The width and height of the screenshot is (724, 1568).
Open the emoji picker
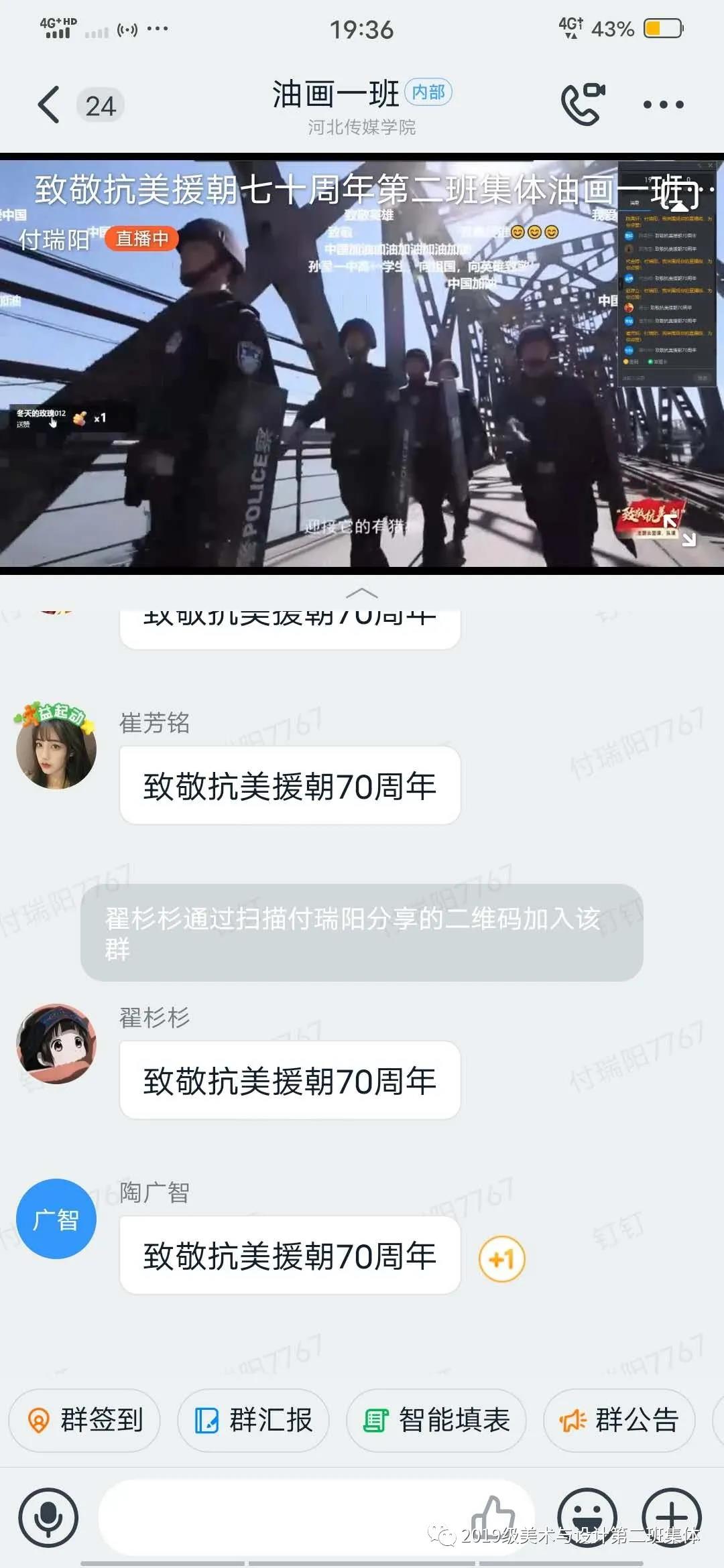(x=587, y=1517)
